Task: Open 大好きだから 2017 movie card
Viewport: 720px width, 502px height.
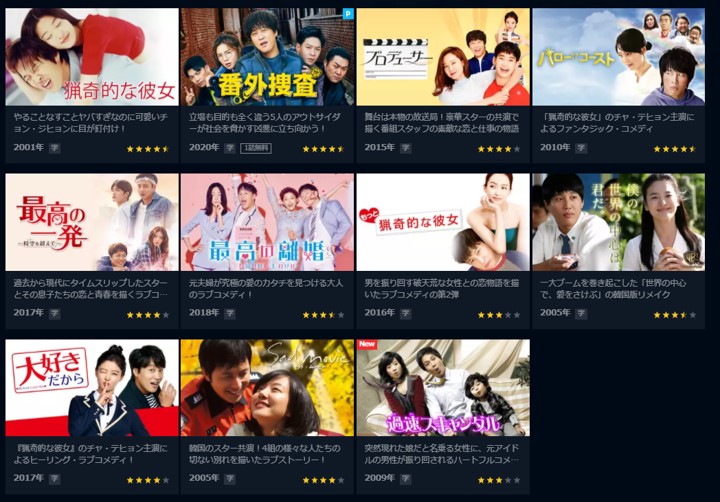Action: (x=92, y=388)
